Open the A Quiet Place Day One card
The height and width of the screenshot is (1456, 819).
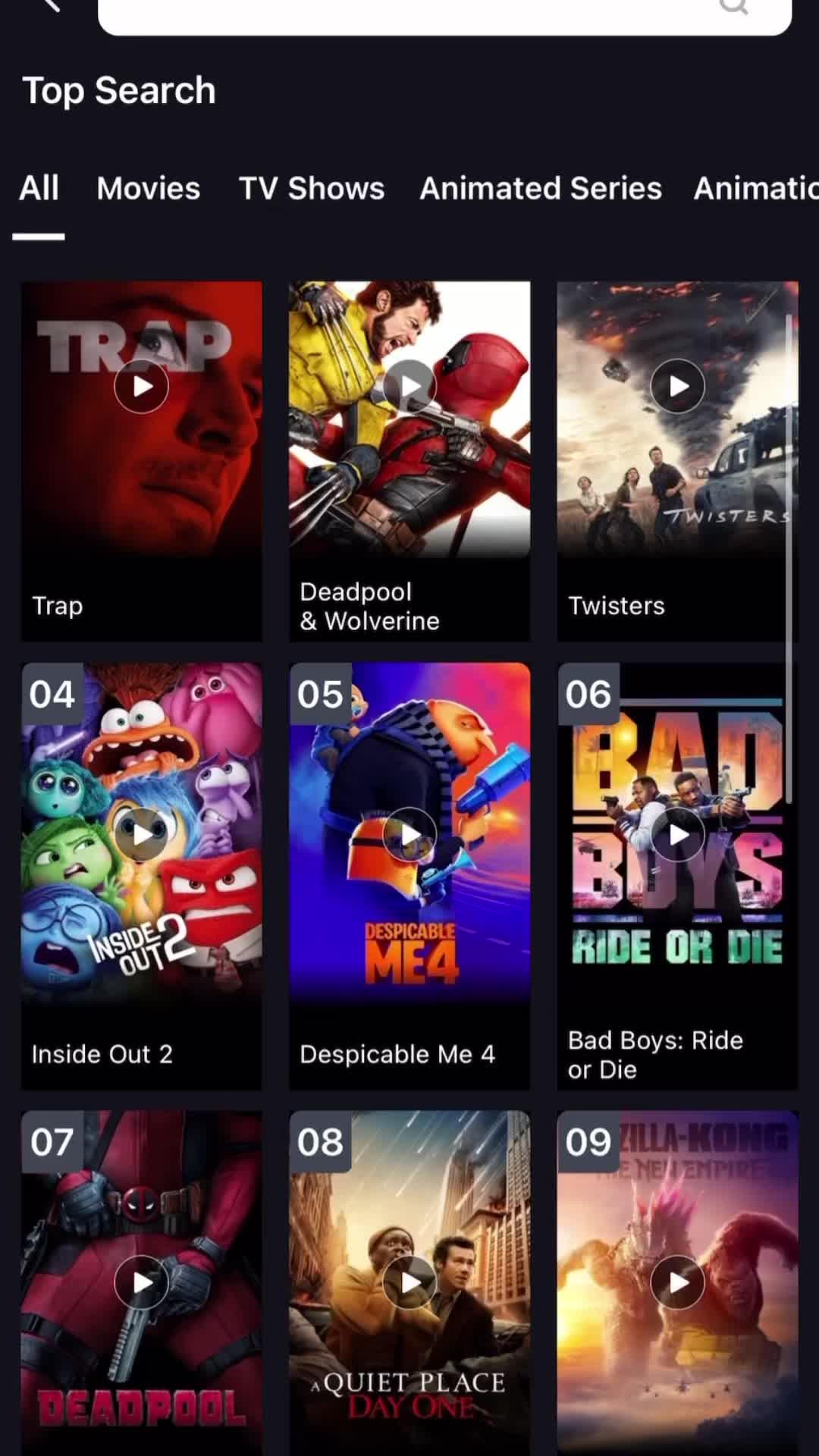tap(409, 1282)
